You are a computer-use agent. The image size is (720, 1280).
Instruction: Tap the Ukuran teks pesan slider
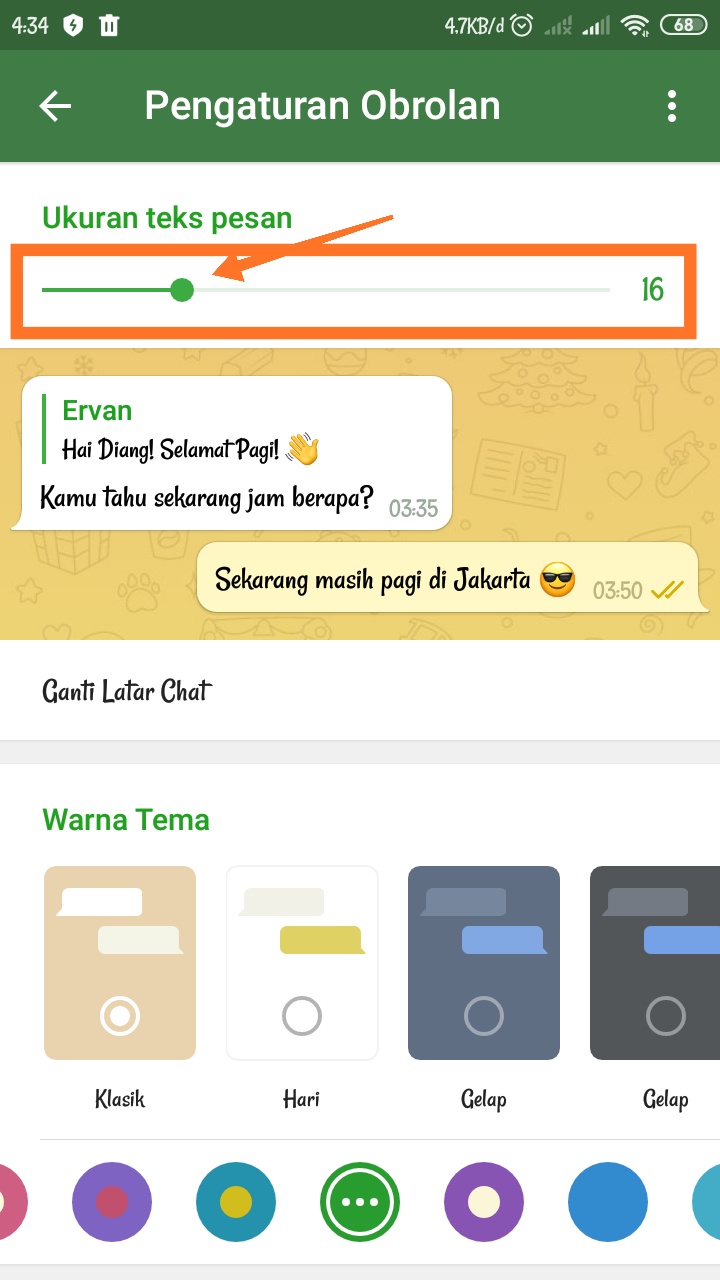[325, 290]
